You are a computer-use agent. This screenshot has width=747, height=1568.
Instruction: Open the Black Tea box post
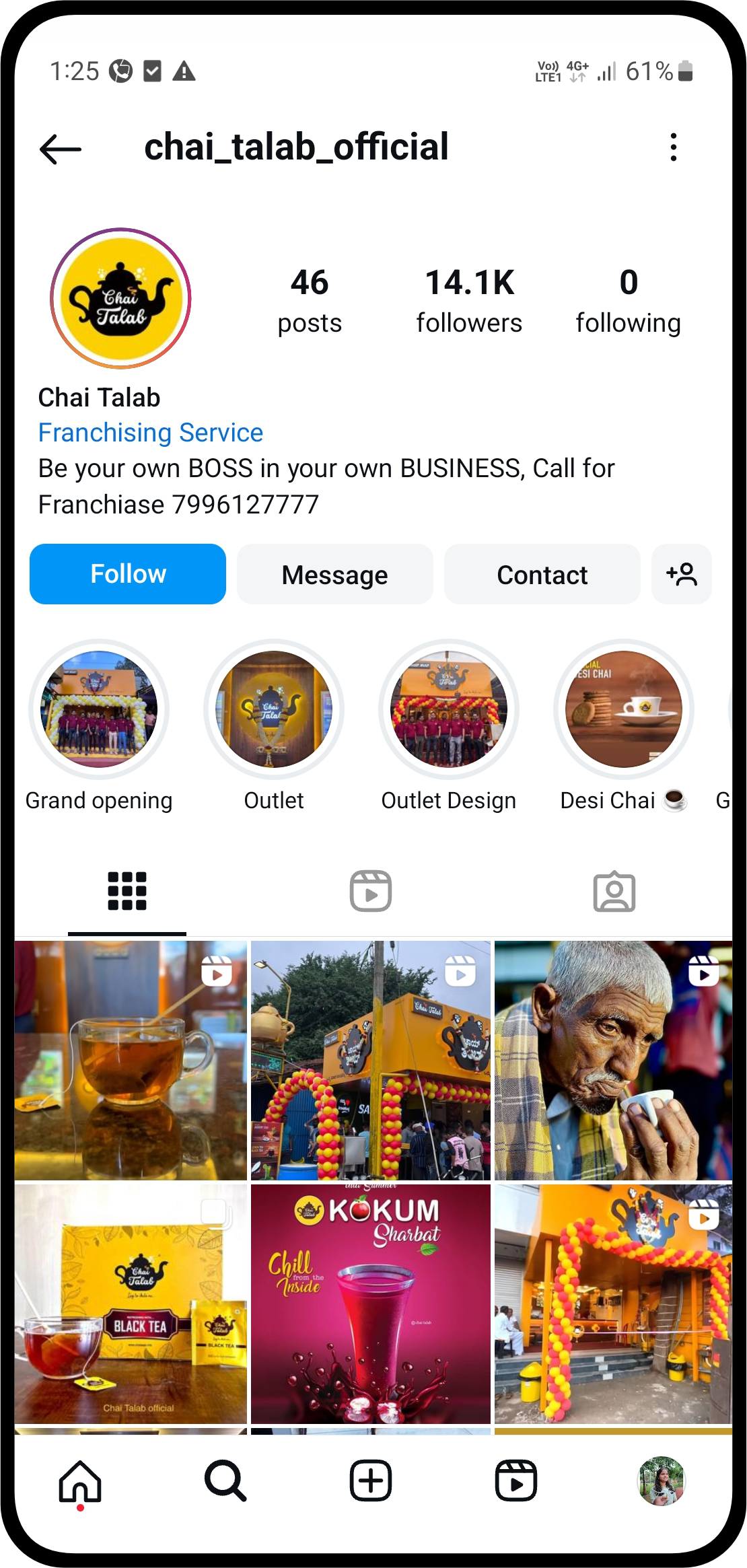(x=131, y=1304)
